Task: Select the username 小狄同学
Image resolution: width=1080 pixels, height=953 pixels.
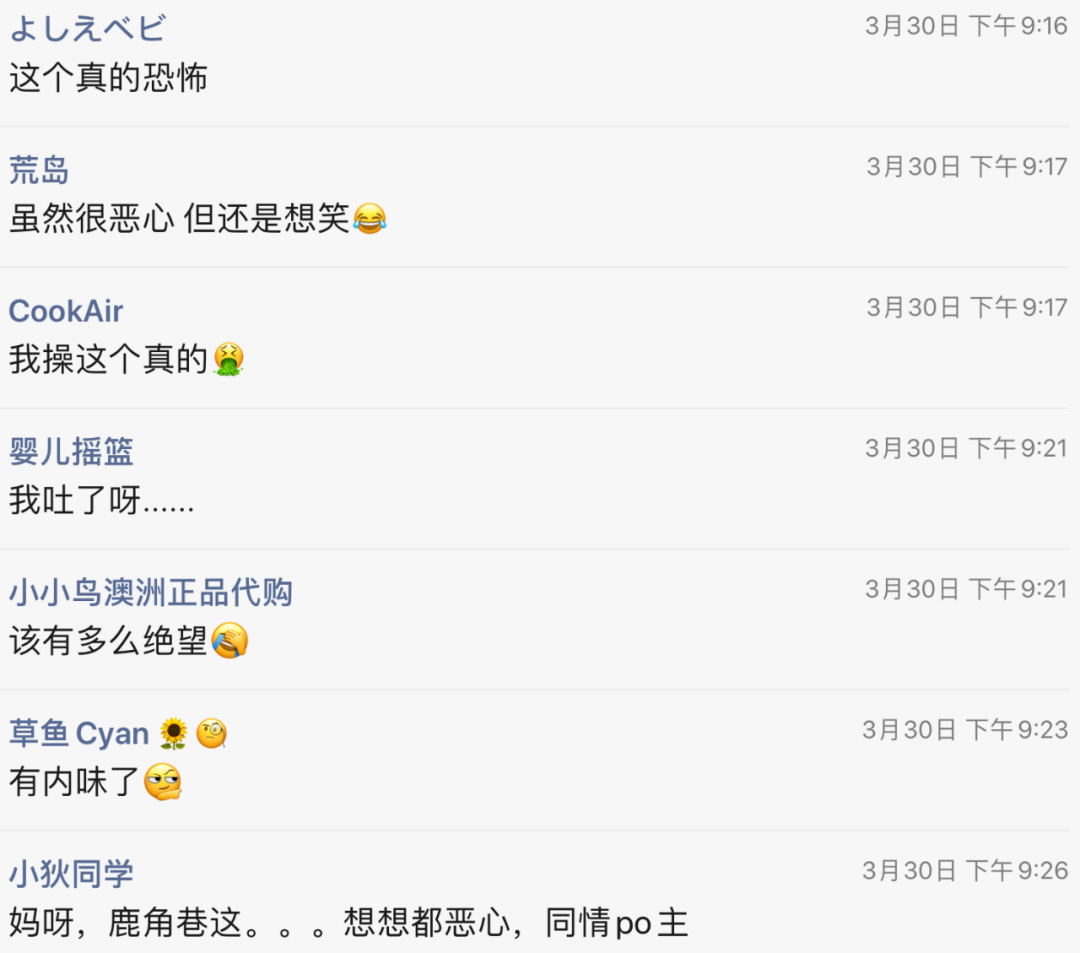Action: 71,874
